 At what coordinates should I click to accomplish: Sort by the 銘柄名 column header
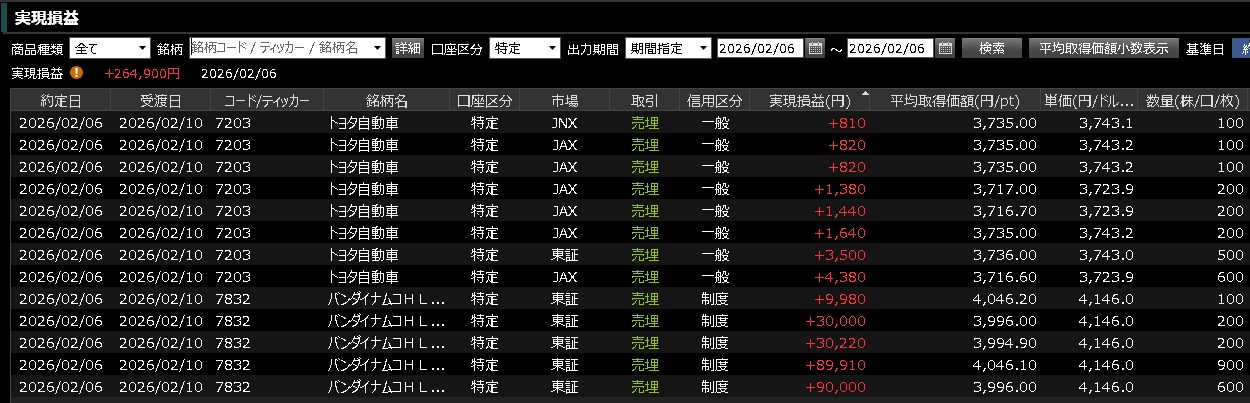[387, 100]
